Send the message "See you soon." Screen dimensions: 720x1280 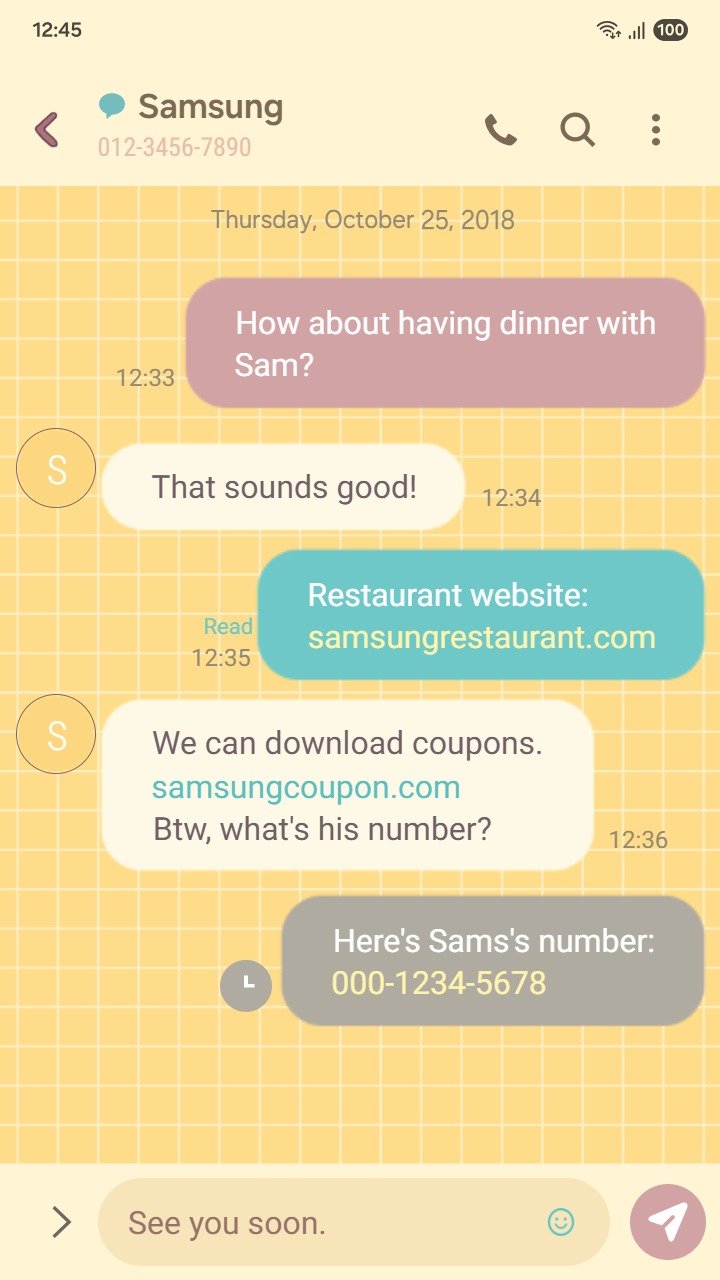click(x=667, y=1221)
